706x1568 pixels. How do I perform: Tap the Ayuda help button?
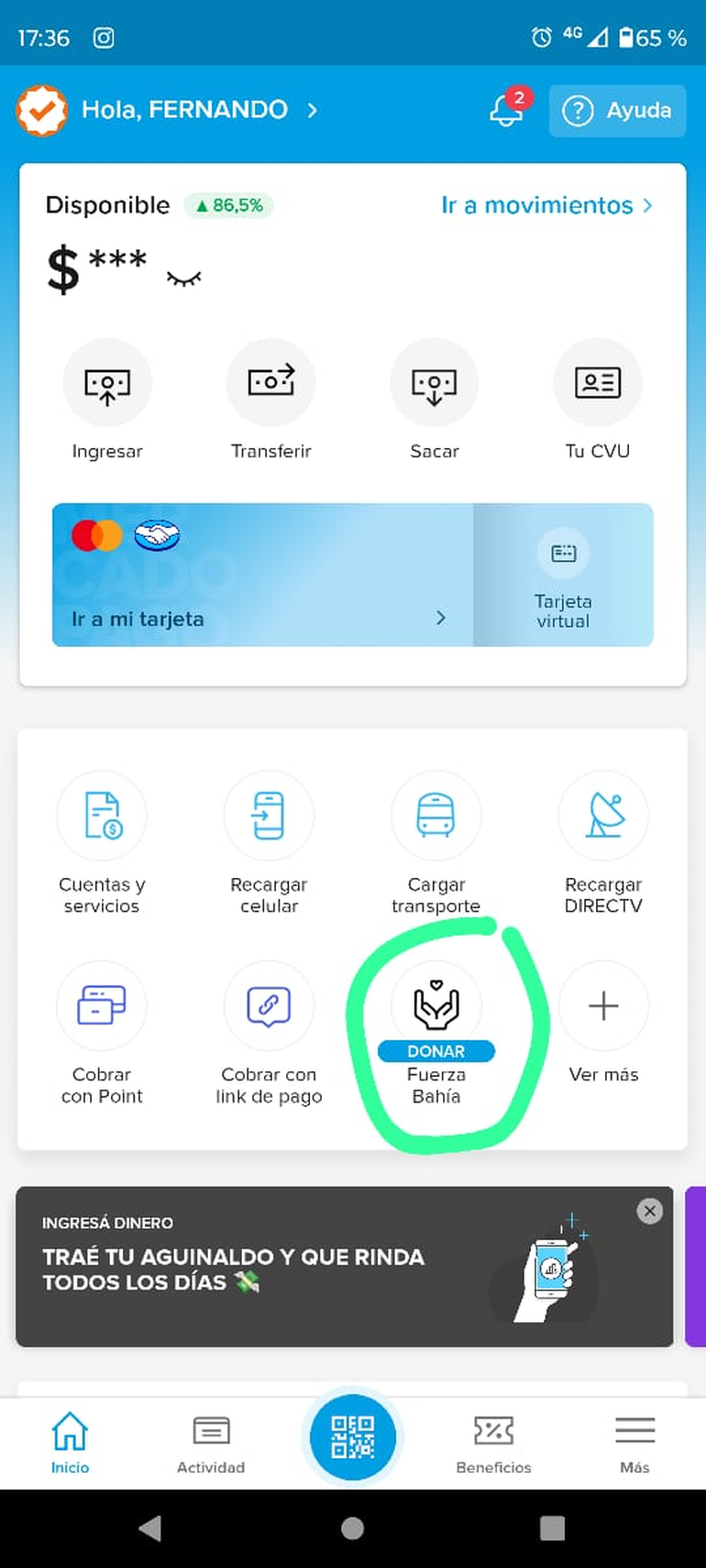(617, 111)
